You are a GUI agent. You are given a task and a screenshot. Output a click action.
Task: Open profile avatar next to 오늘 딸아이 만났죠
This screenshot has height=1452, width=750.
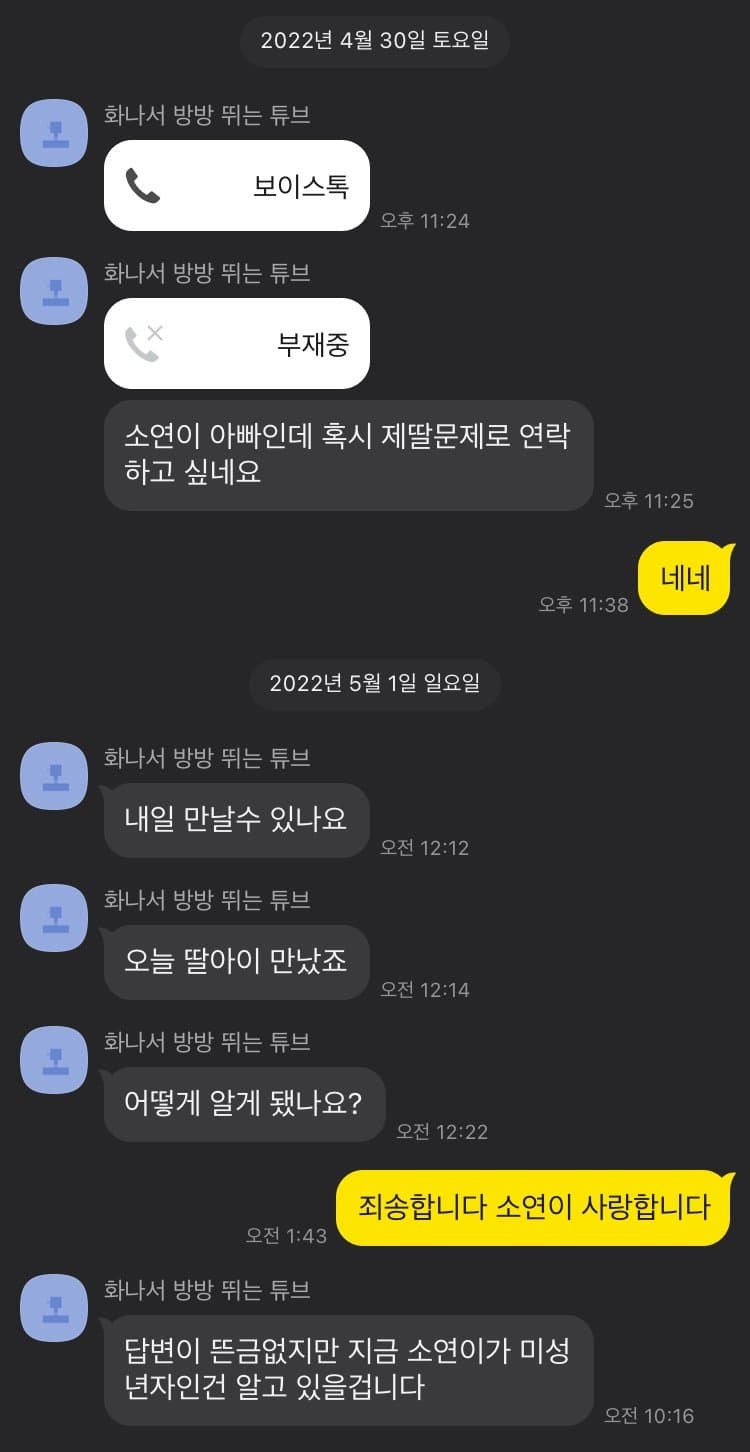coord(54,918)
